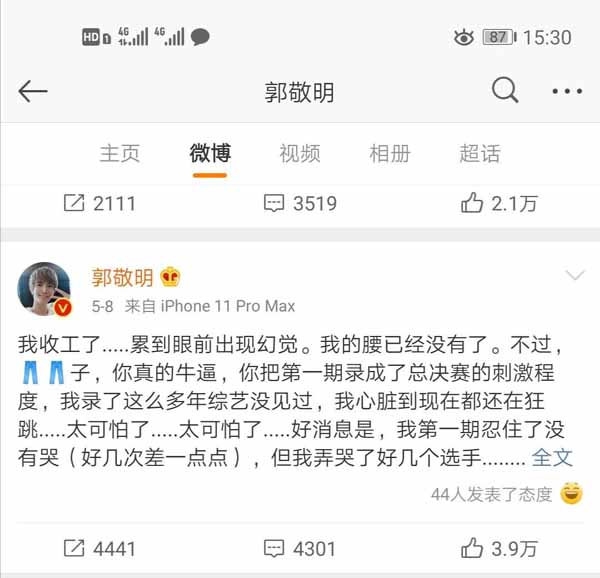Repost the post with 2111 reposts
600x578 pixels.
pyautogui.click(x=99, y=204)
